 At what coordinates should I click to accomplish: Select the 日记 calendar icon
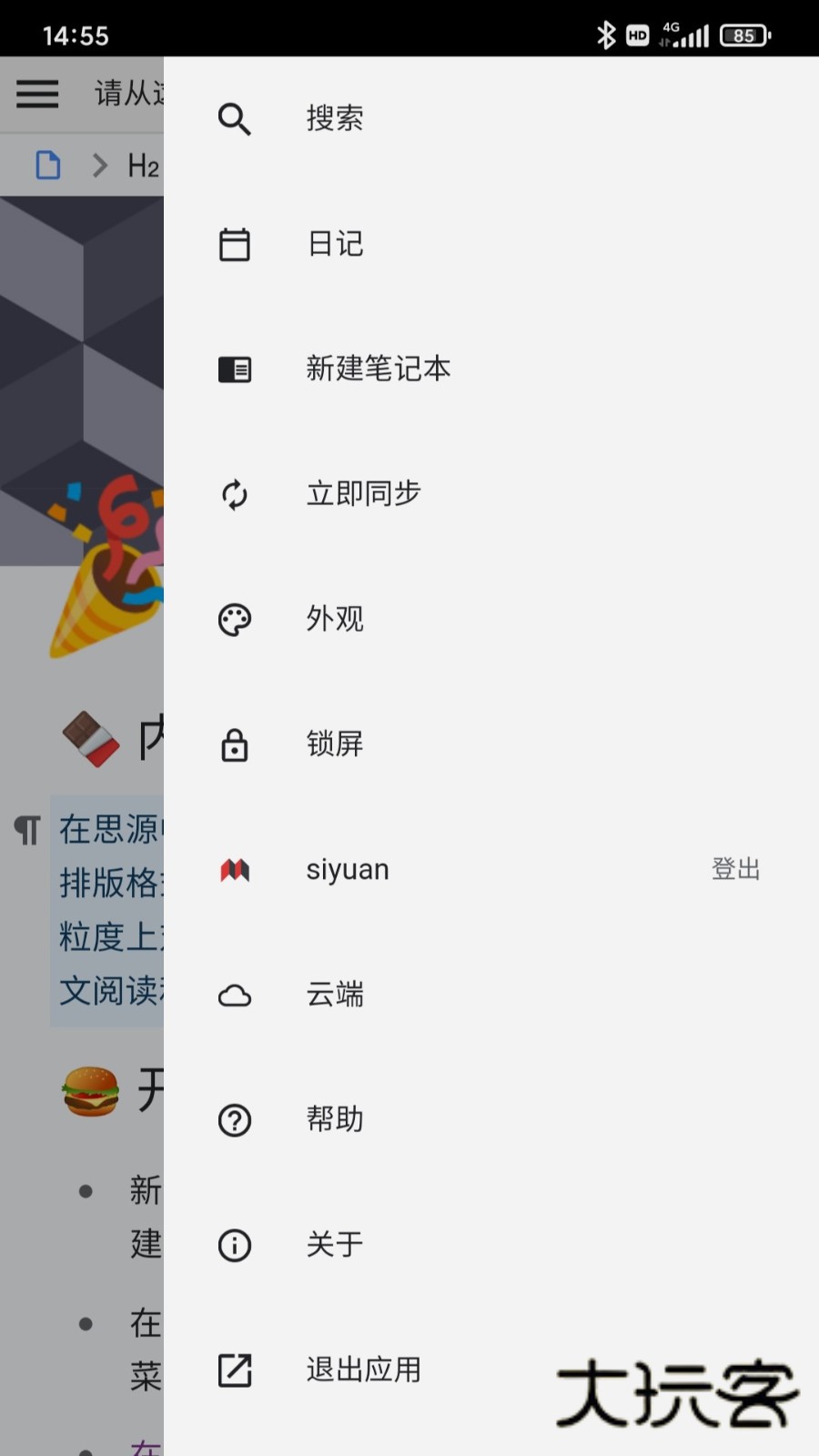[235, 244]
